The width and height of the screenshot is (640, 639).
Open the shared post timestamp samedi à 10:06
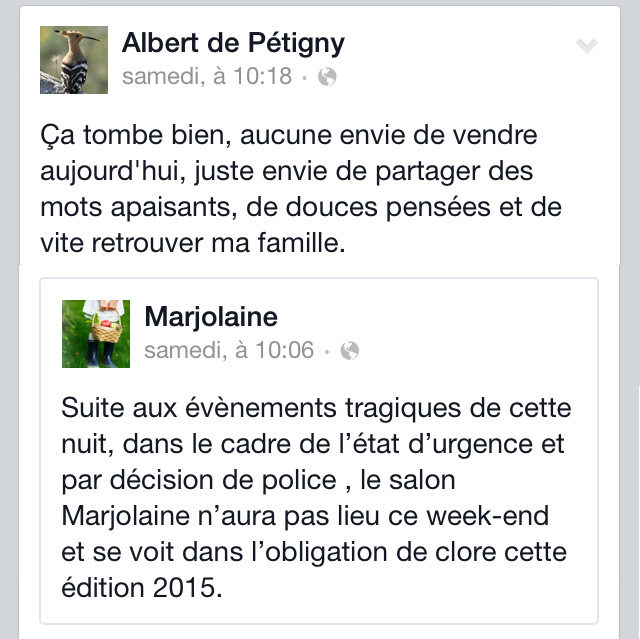tap(229, 350)
